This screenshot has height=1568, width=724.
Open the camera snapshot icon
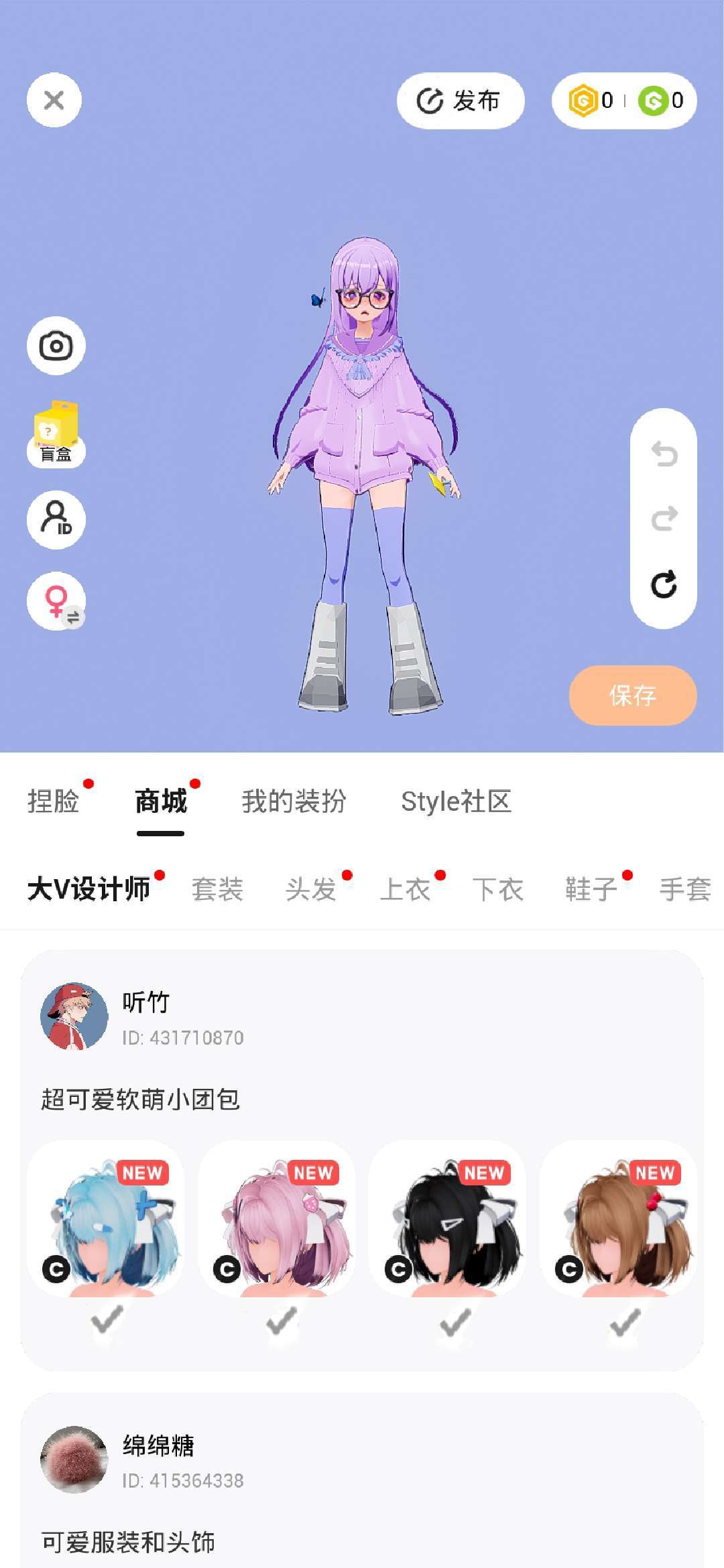point(56,346)
